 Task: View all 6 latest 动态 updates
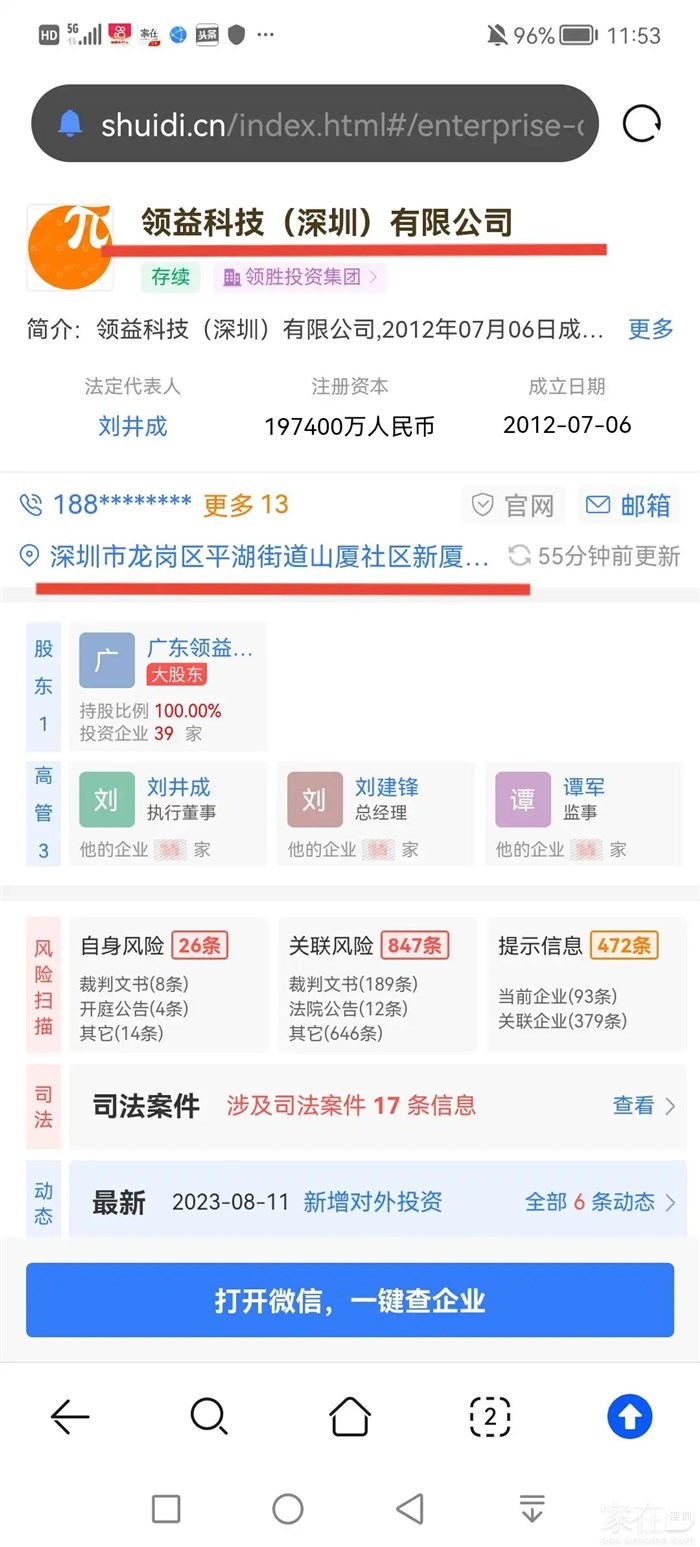point(600,1201)
